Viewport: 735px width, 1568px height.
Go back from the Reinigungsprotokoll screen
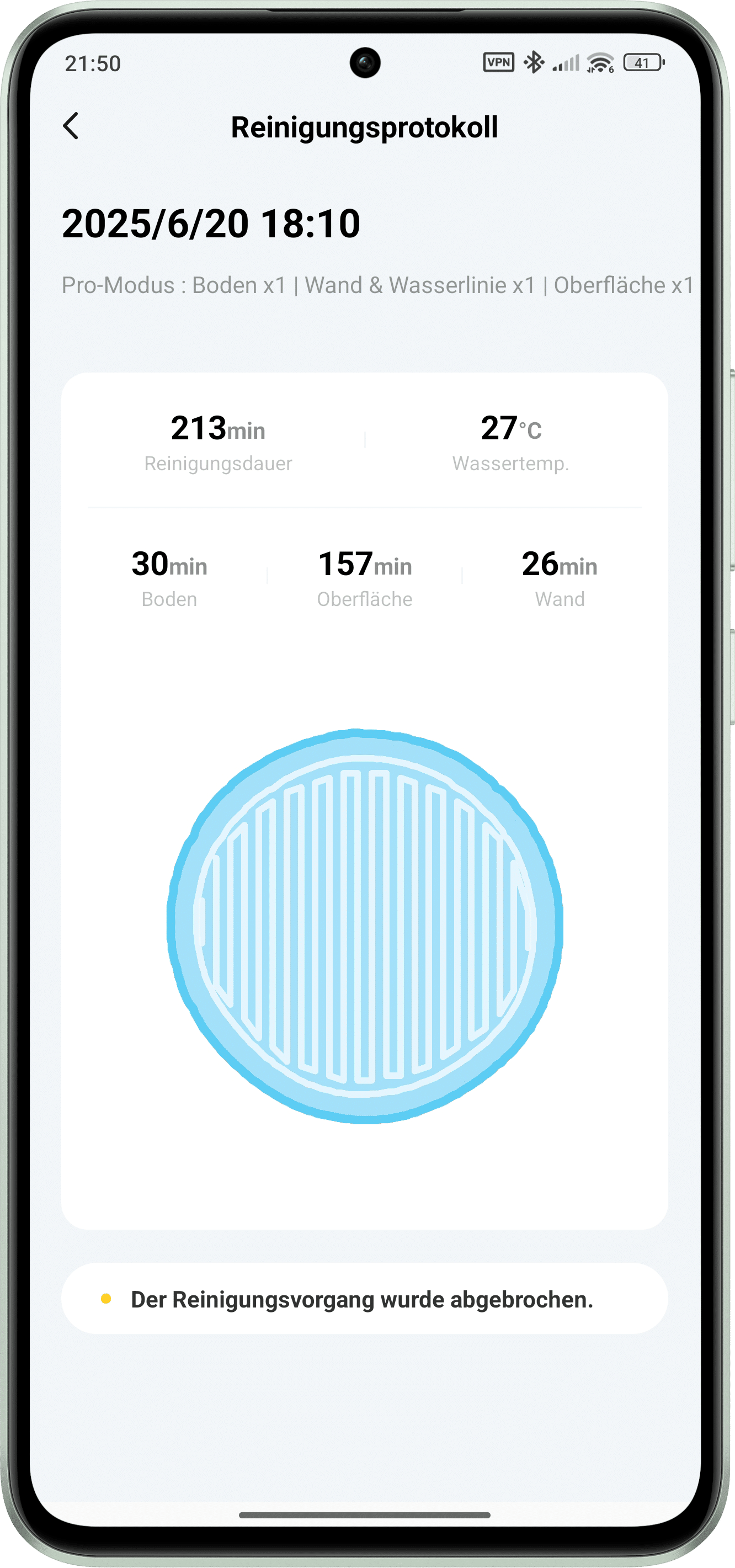click(71, 126)
